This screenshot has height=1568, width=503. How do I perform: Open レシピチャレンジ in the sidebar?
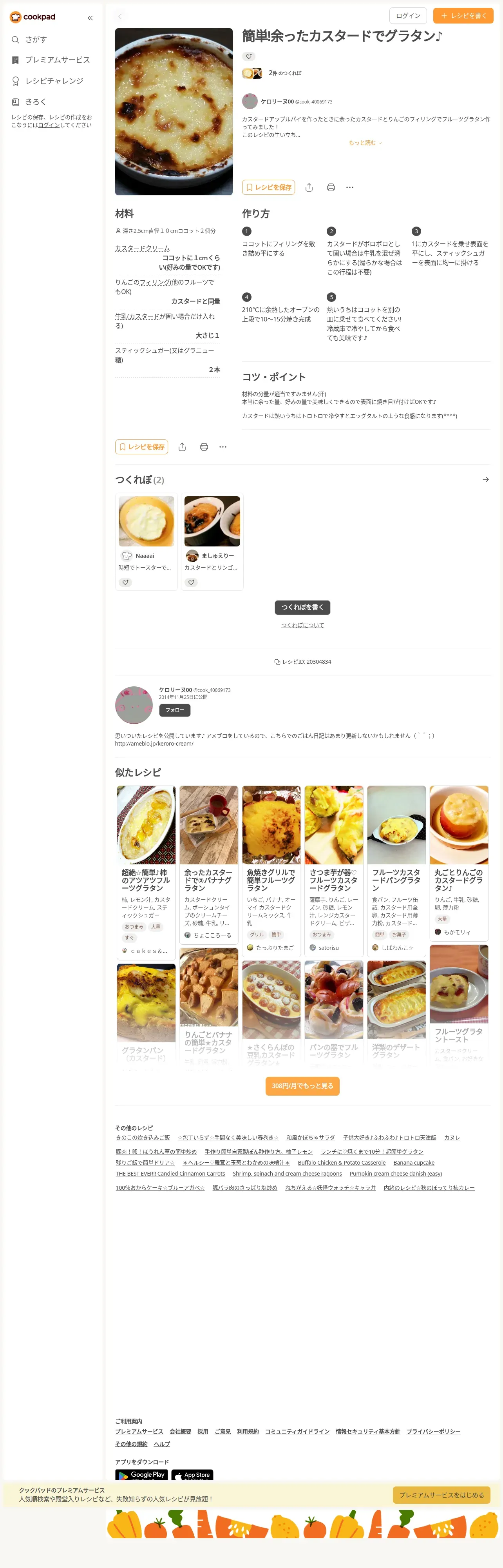pyautogui.click(x=54, y=81)
